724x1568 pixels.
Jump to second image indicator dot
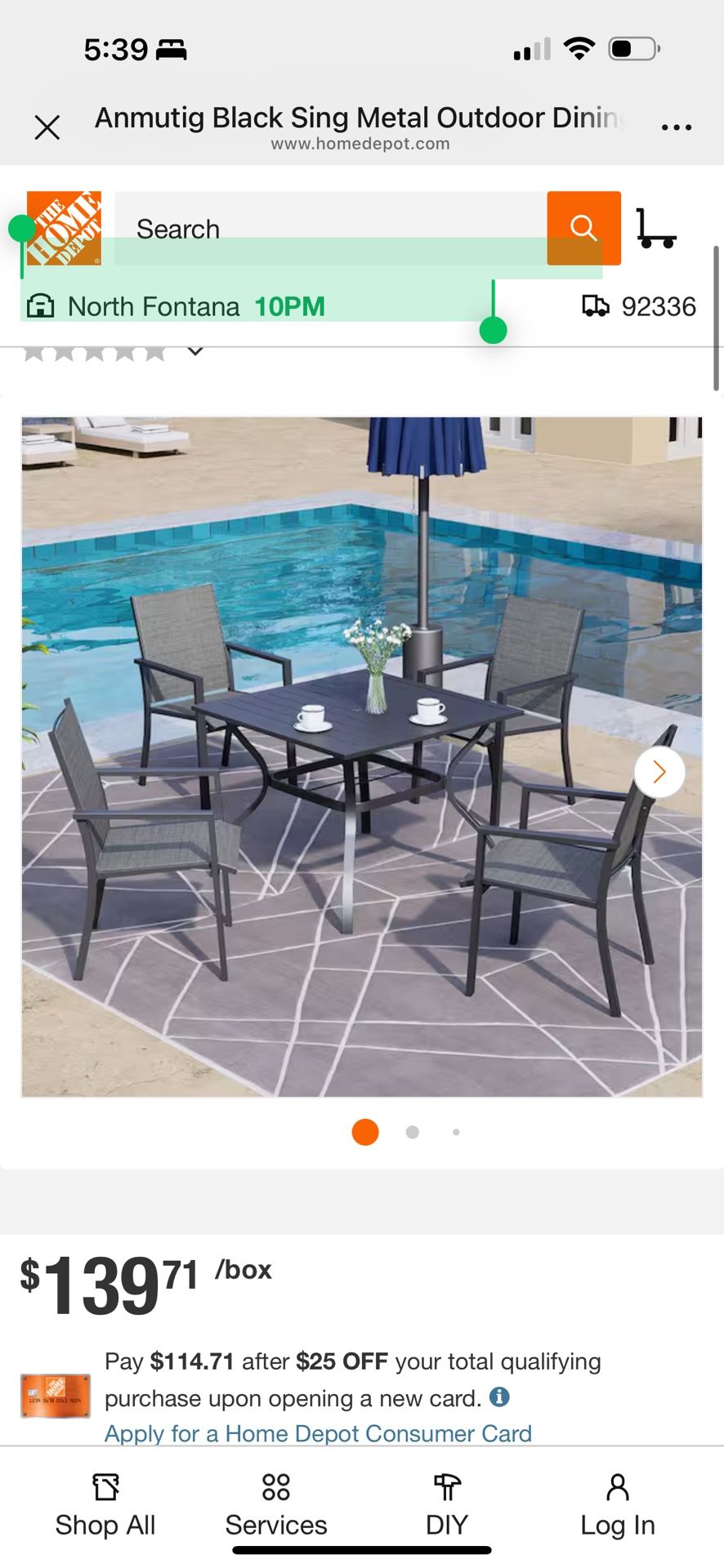413,1132
